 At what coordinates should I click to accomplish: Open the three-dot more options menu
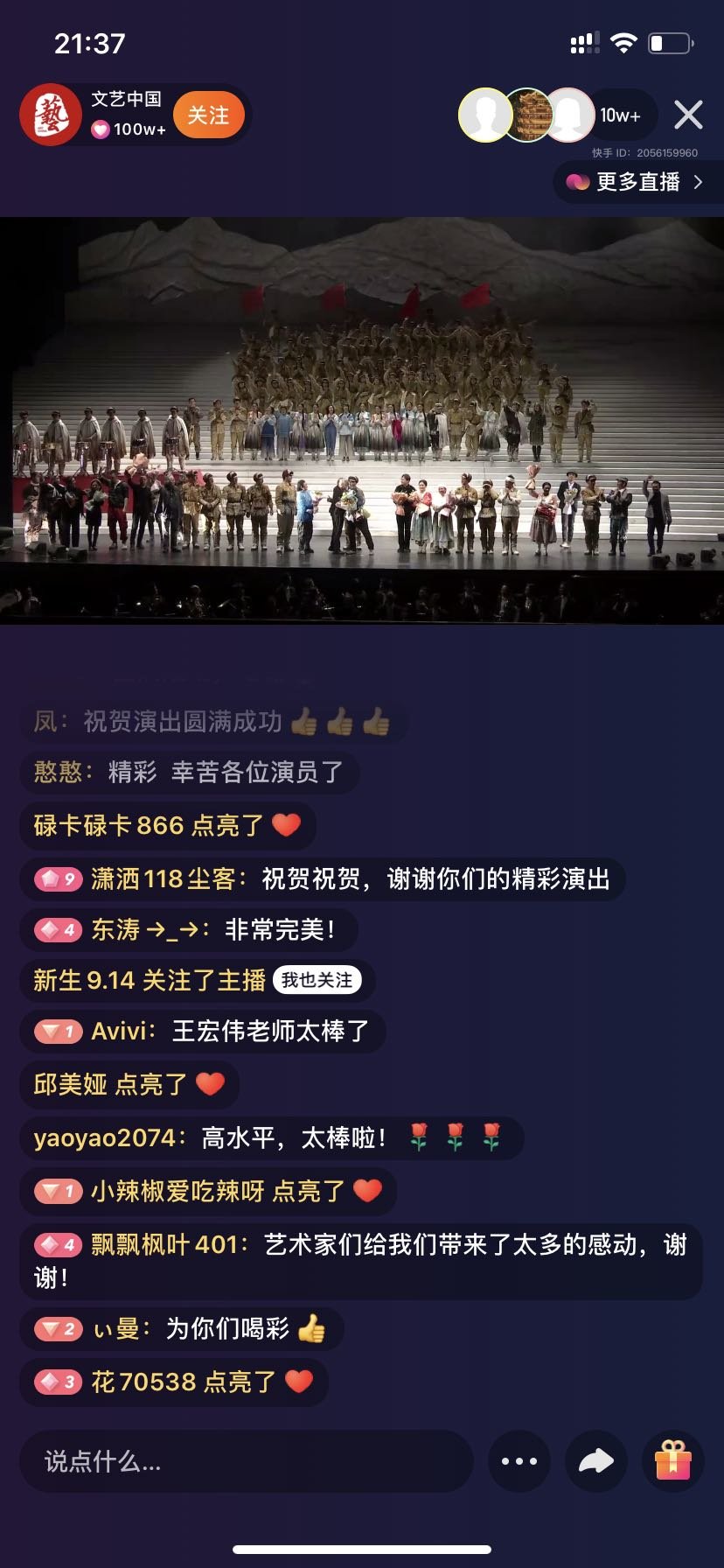(x=519, y=1460)
